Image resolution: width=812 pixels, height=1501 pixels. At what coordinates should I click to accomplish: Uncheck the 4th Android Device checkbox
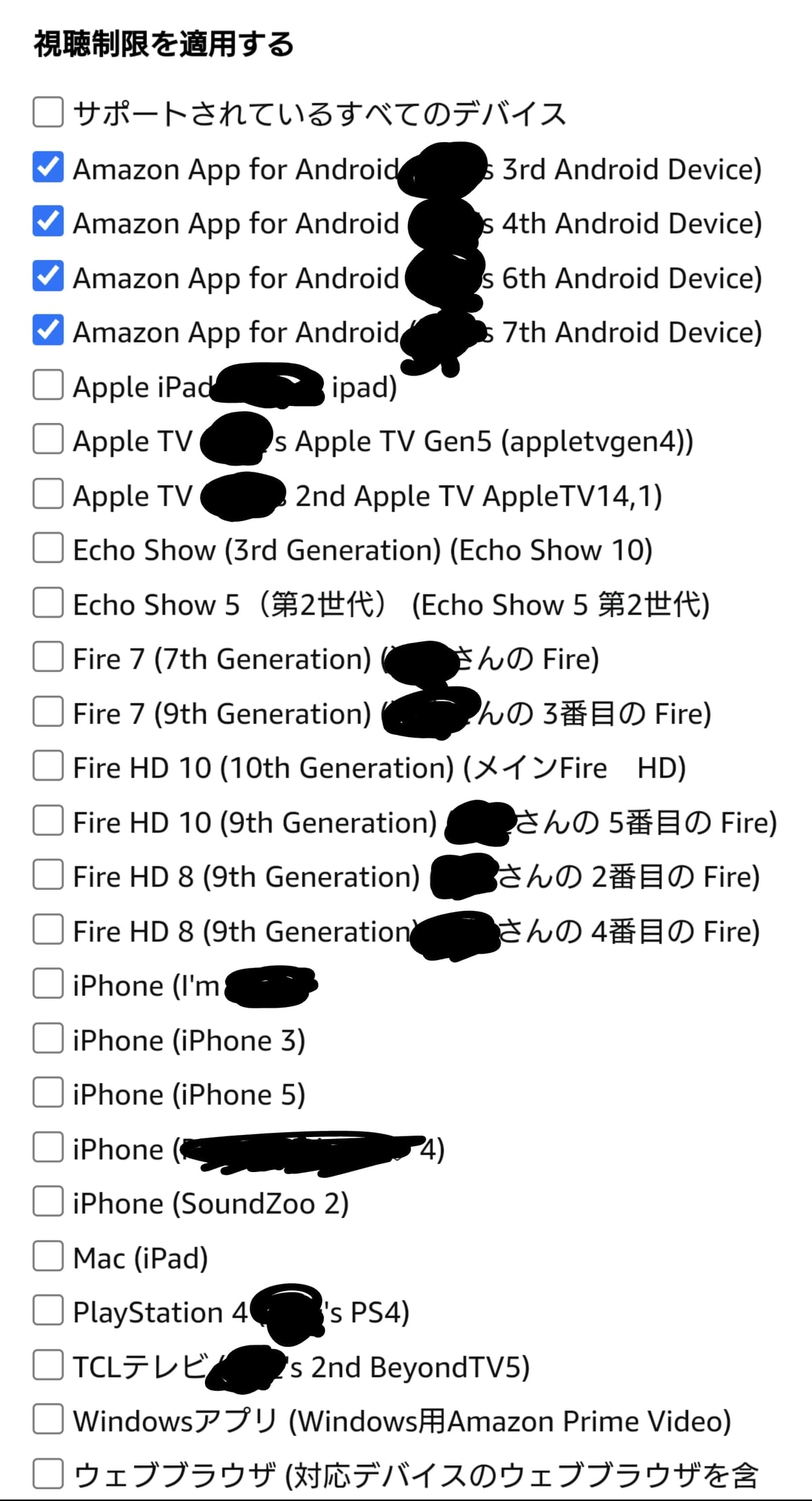pyautogui.click(x=48, y=221)
